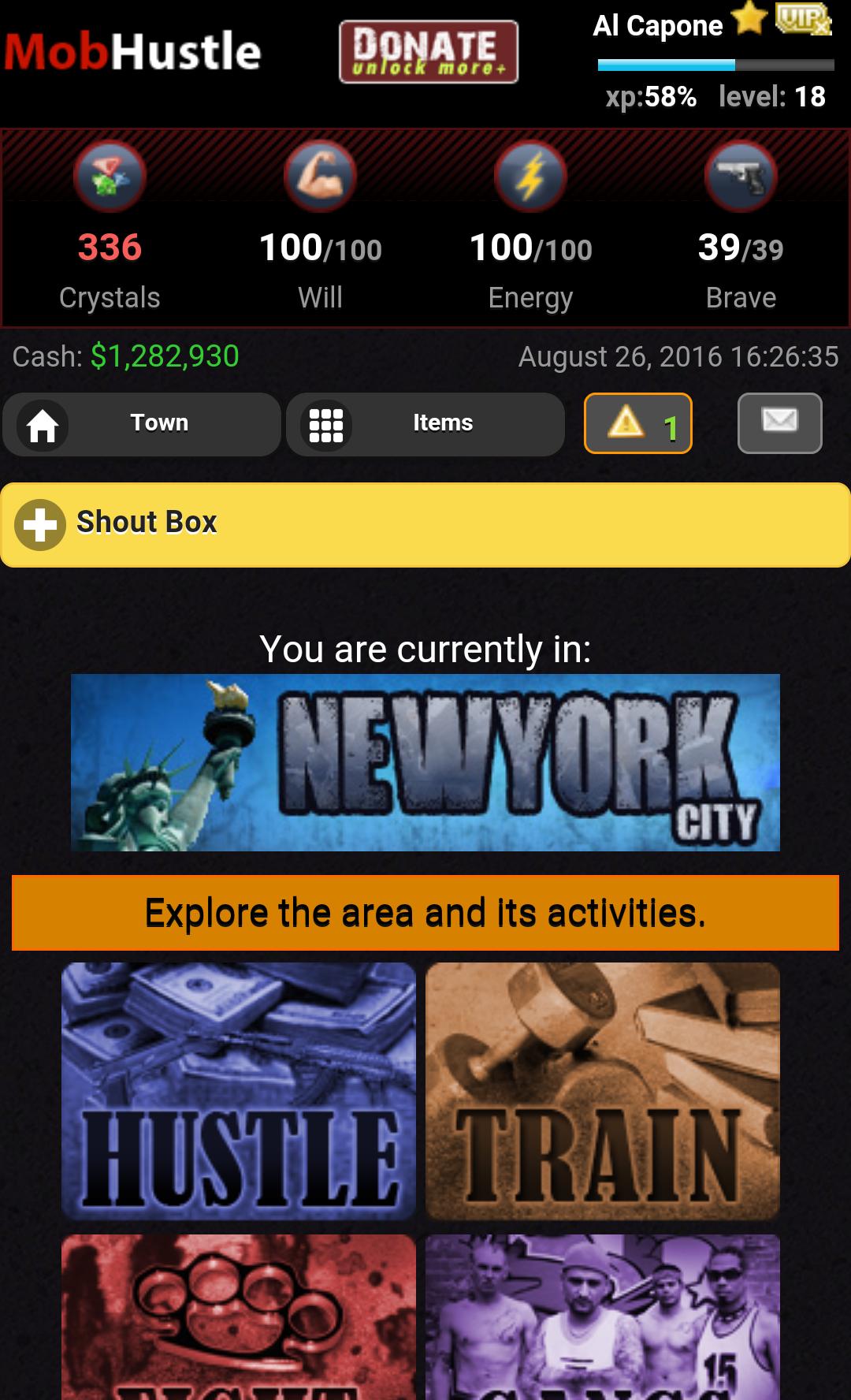The height and width of the screenshot is (1400, 851).
Task: Open the Town menu
Action: point(142,424)
